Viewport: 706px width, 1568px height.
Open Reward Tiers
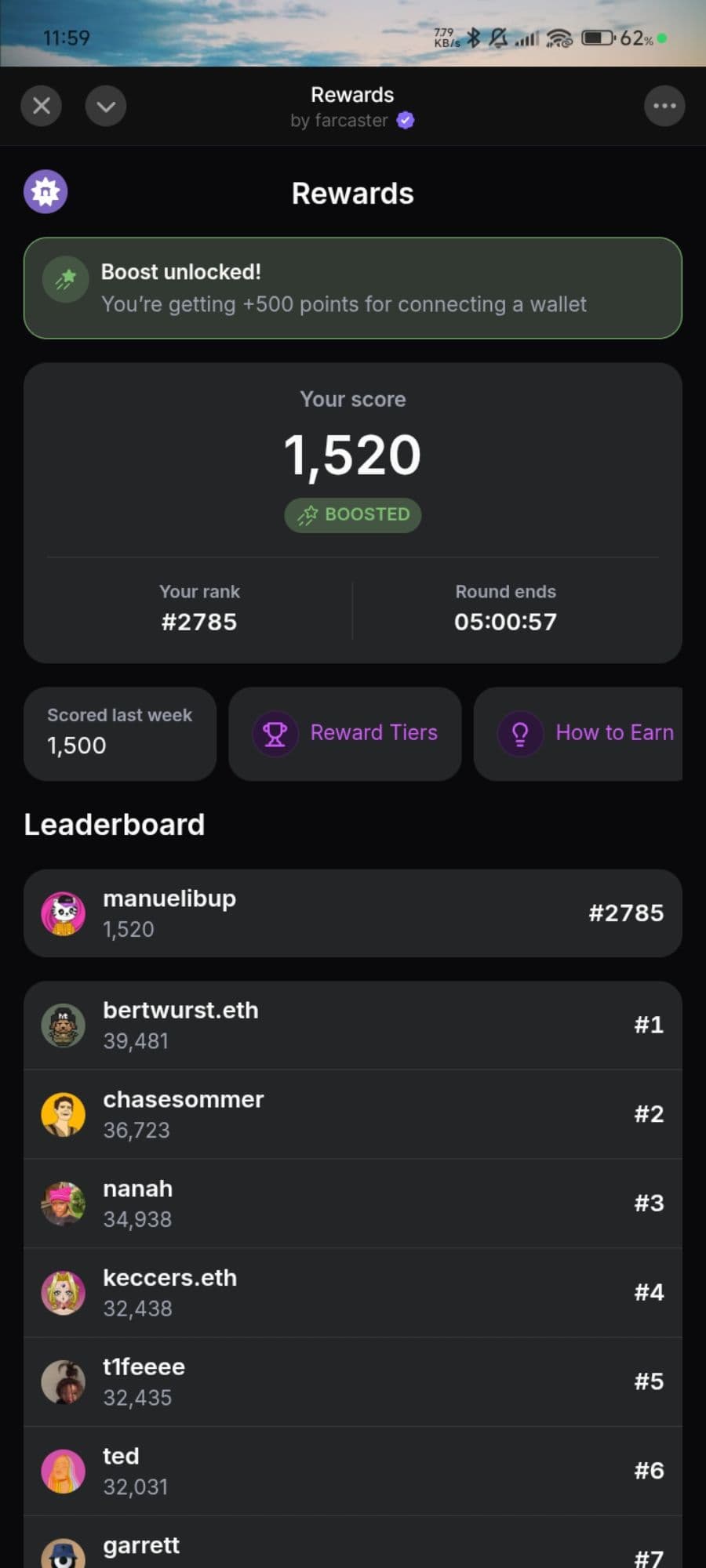[345, 734]
